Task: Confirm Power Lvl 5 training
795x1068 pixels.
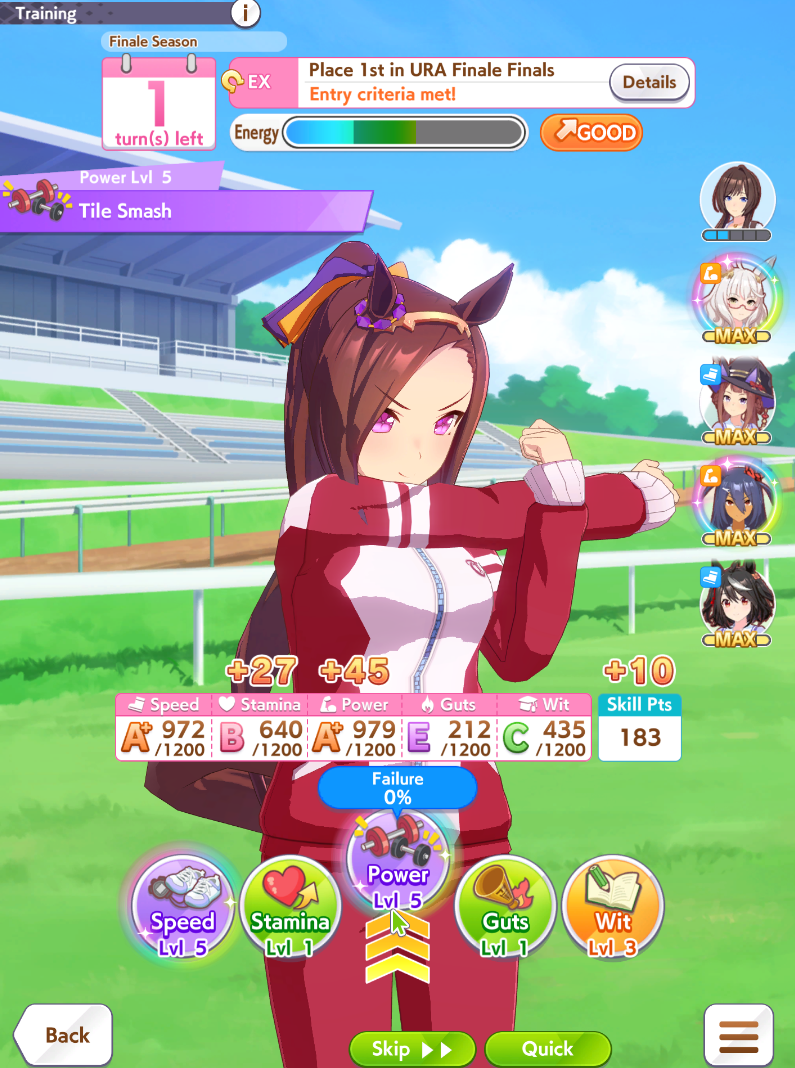Action: 398,861
